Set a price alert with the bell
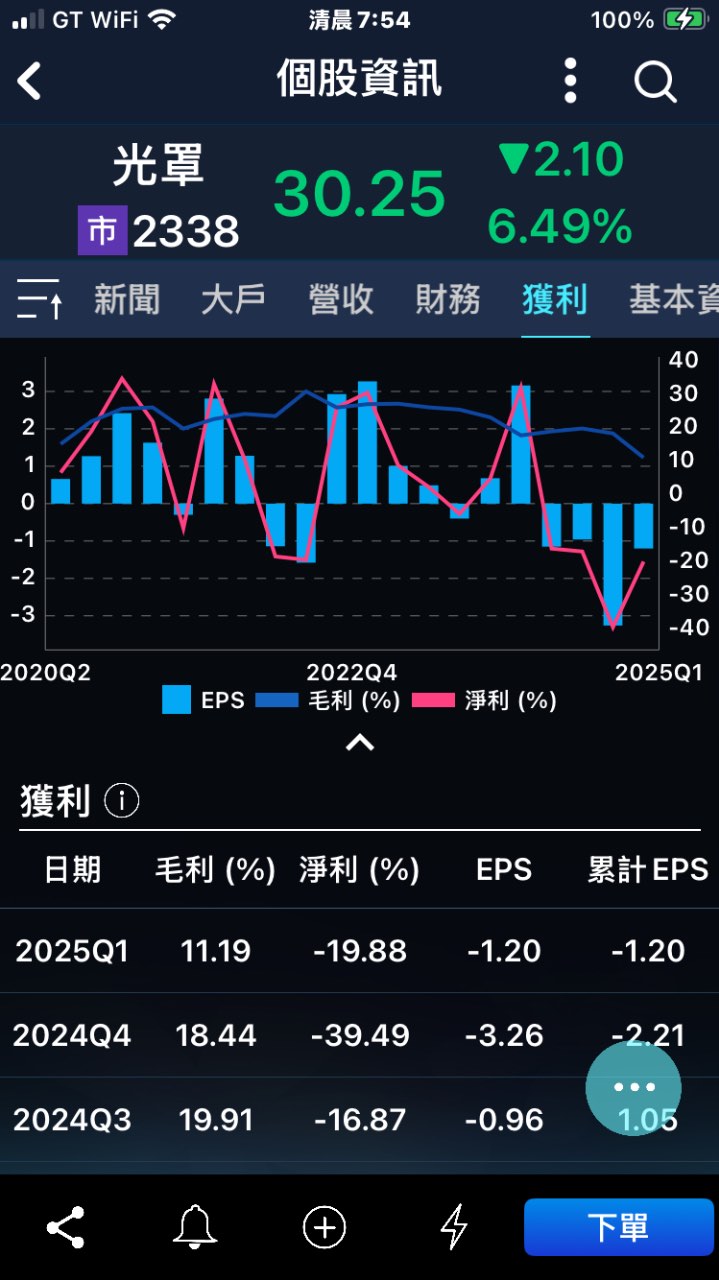The width and height of the screenshot is (719, 1280). coord(195,1227)
